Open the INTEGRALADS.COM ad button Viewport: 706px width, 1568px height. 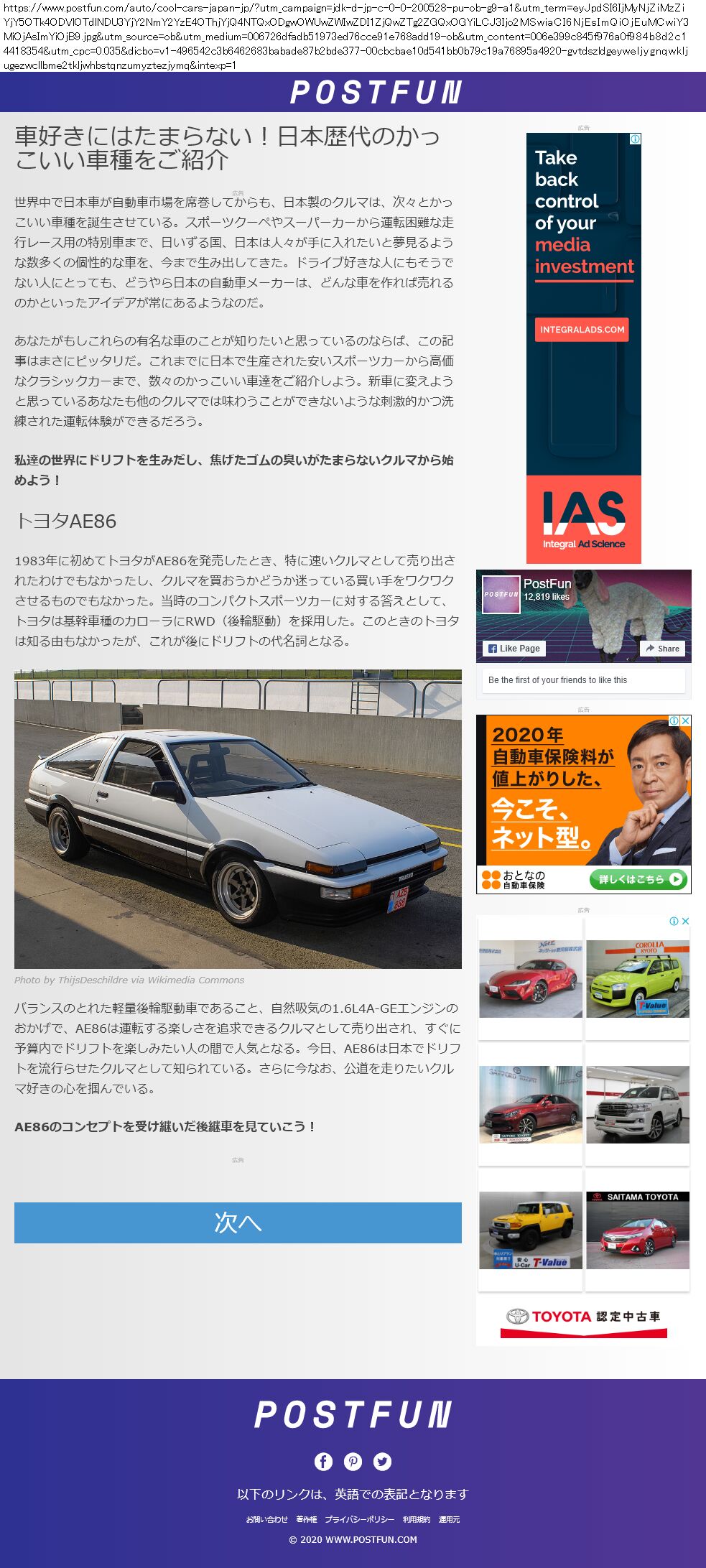[582, 330]
